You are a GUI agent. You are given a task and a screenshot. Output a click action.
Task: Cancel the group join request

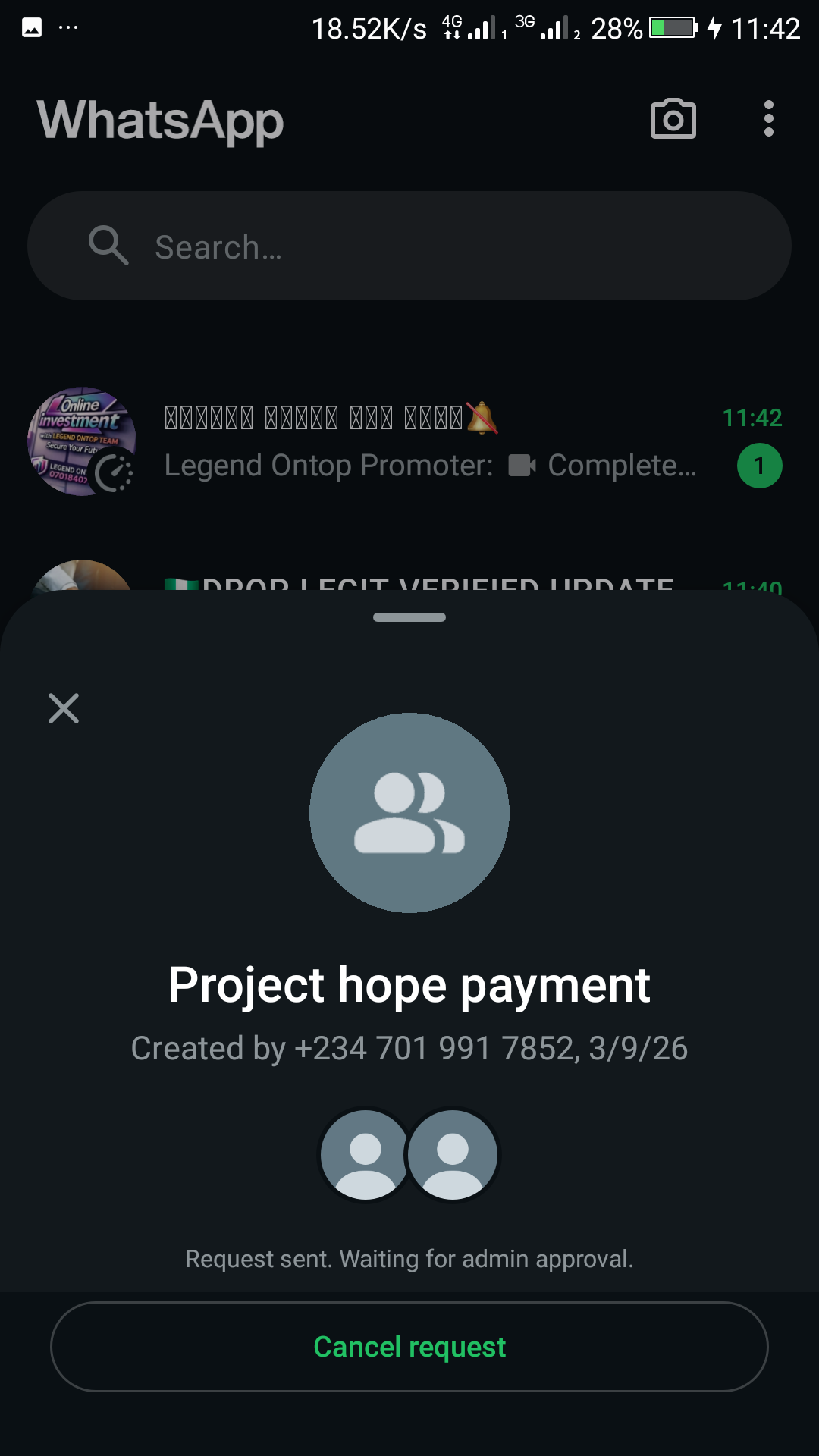(x=409, y=1347)
